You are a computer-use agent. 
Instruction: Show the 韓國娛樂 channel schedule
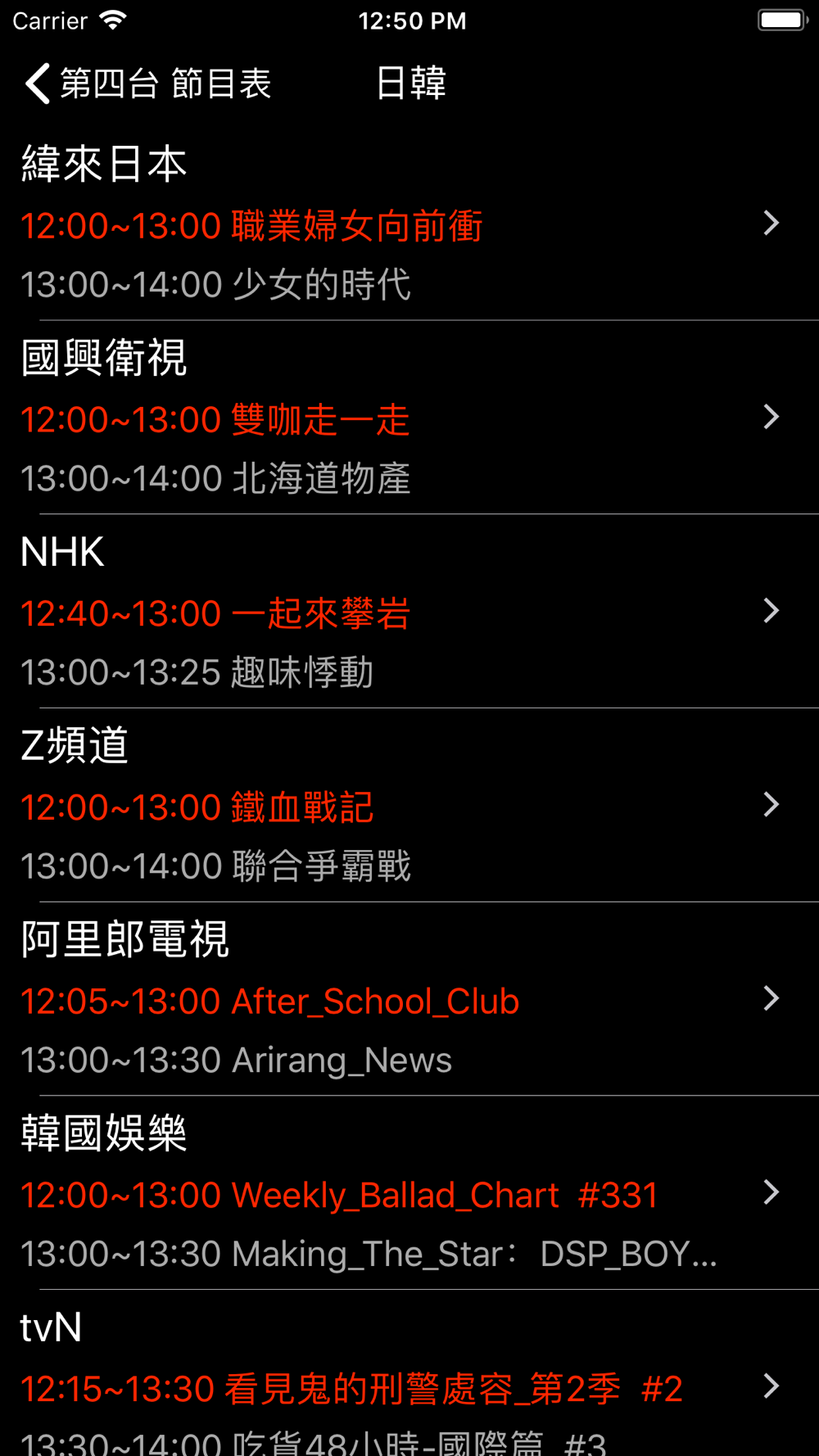409,1192
